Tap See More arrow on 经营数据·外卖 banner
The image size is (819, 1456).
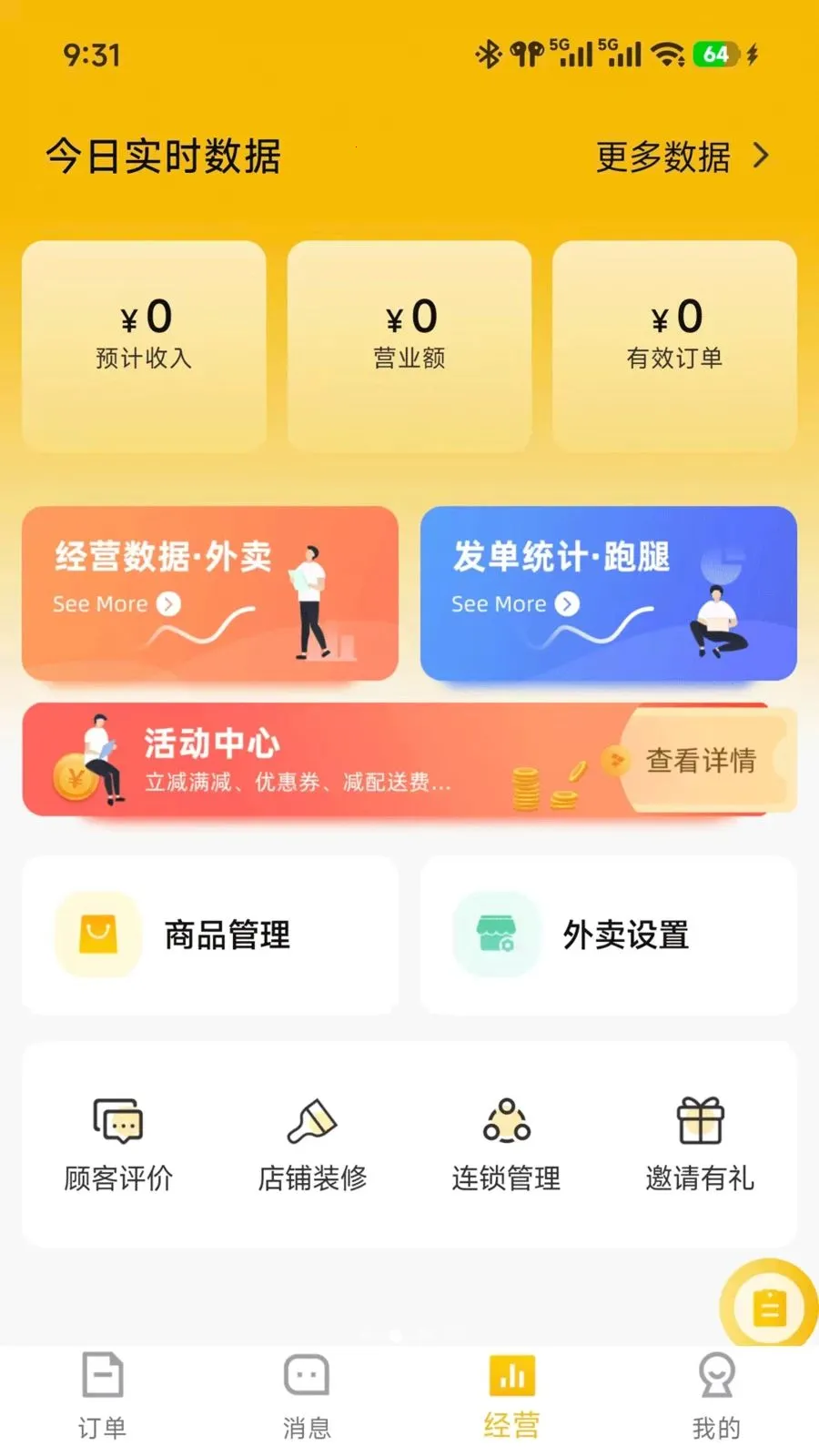168,604
